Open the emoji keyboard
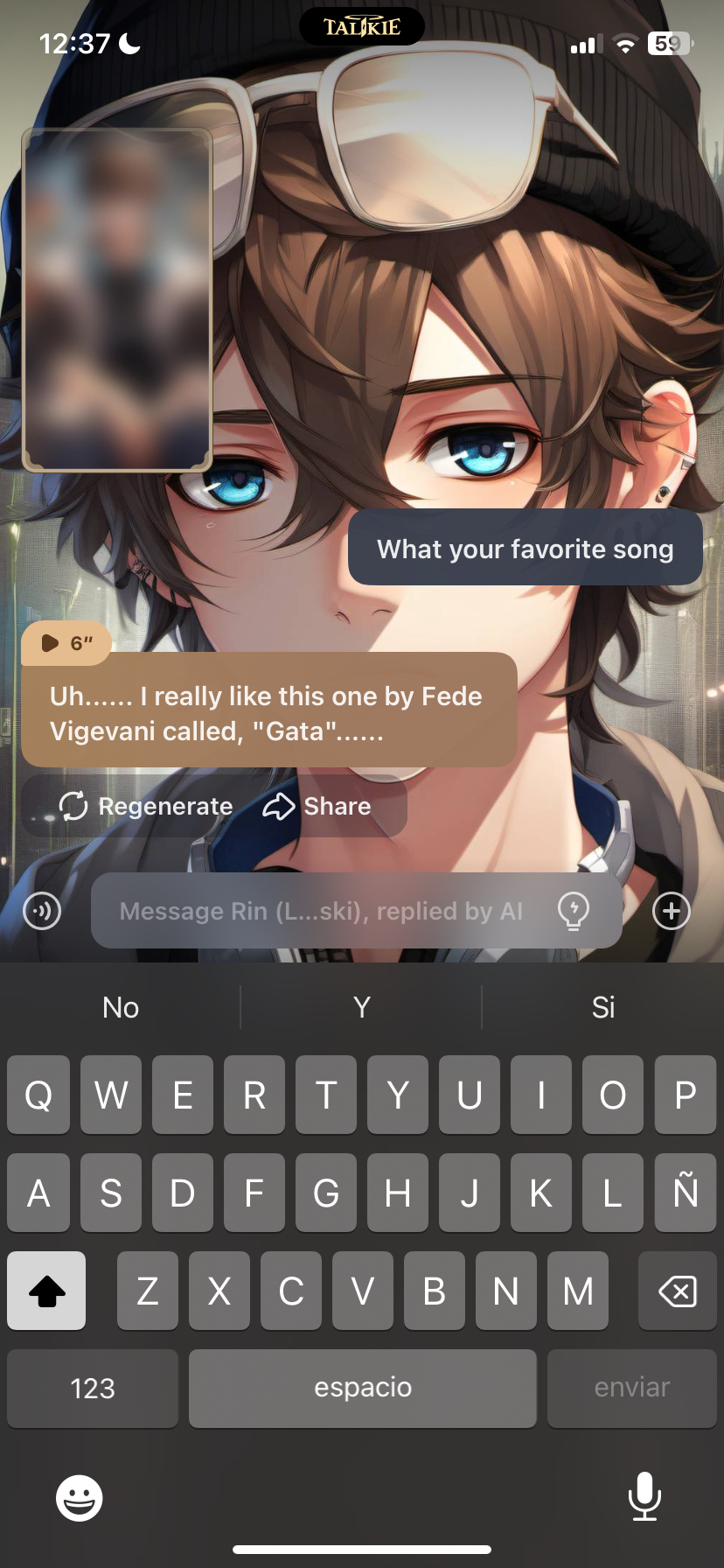Screen dimensions: 724x1568 tap(80, 1498)
